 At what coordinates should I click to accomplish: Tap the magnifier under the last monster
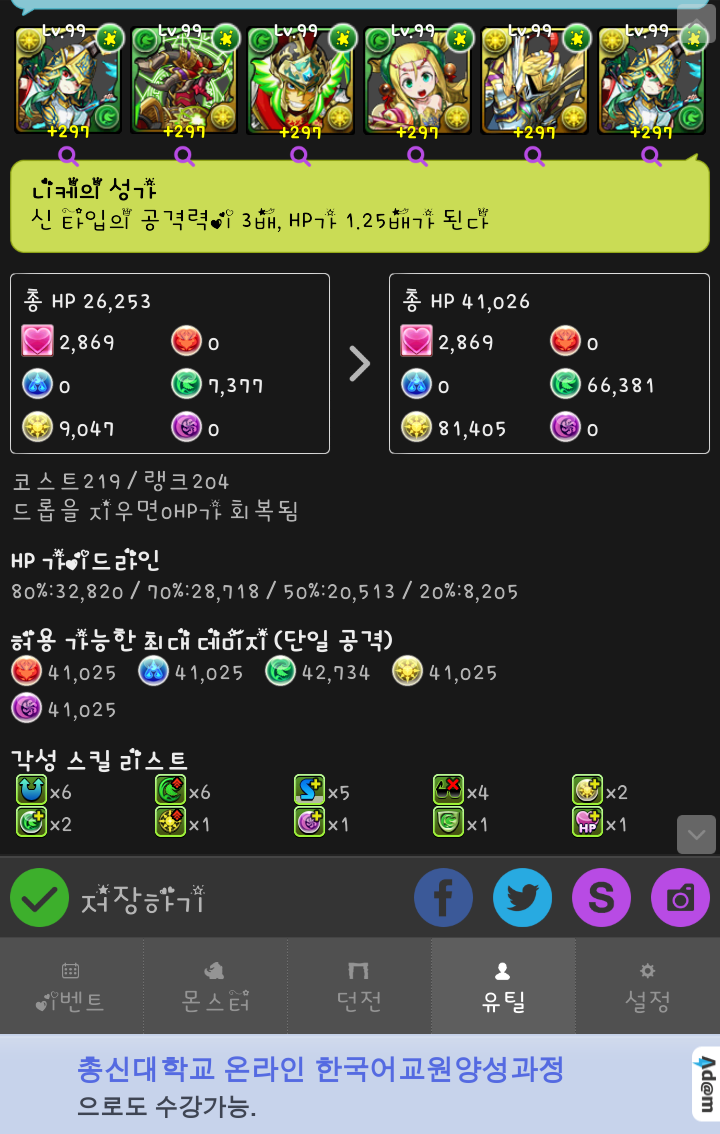click(x=651, y=155)
